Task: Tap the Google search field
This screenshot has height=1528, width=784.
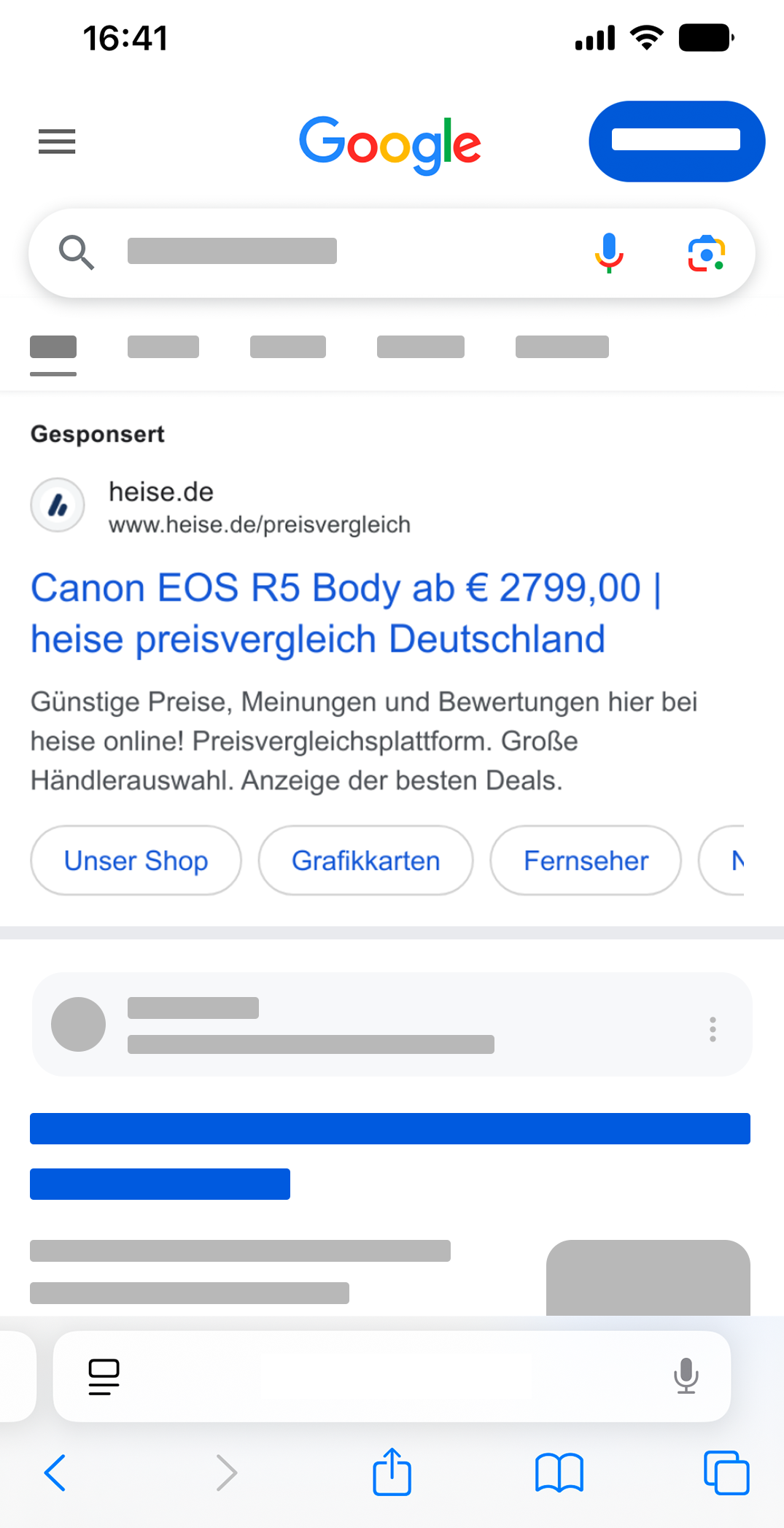Action: [328, 252]
